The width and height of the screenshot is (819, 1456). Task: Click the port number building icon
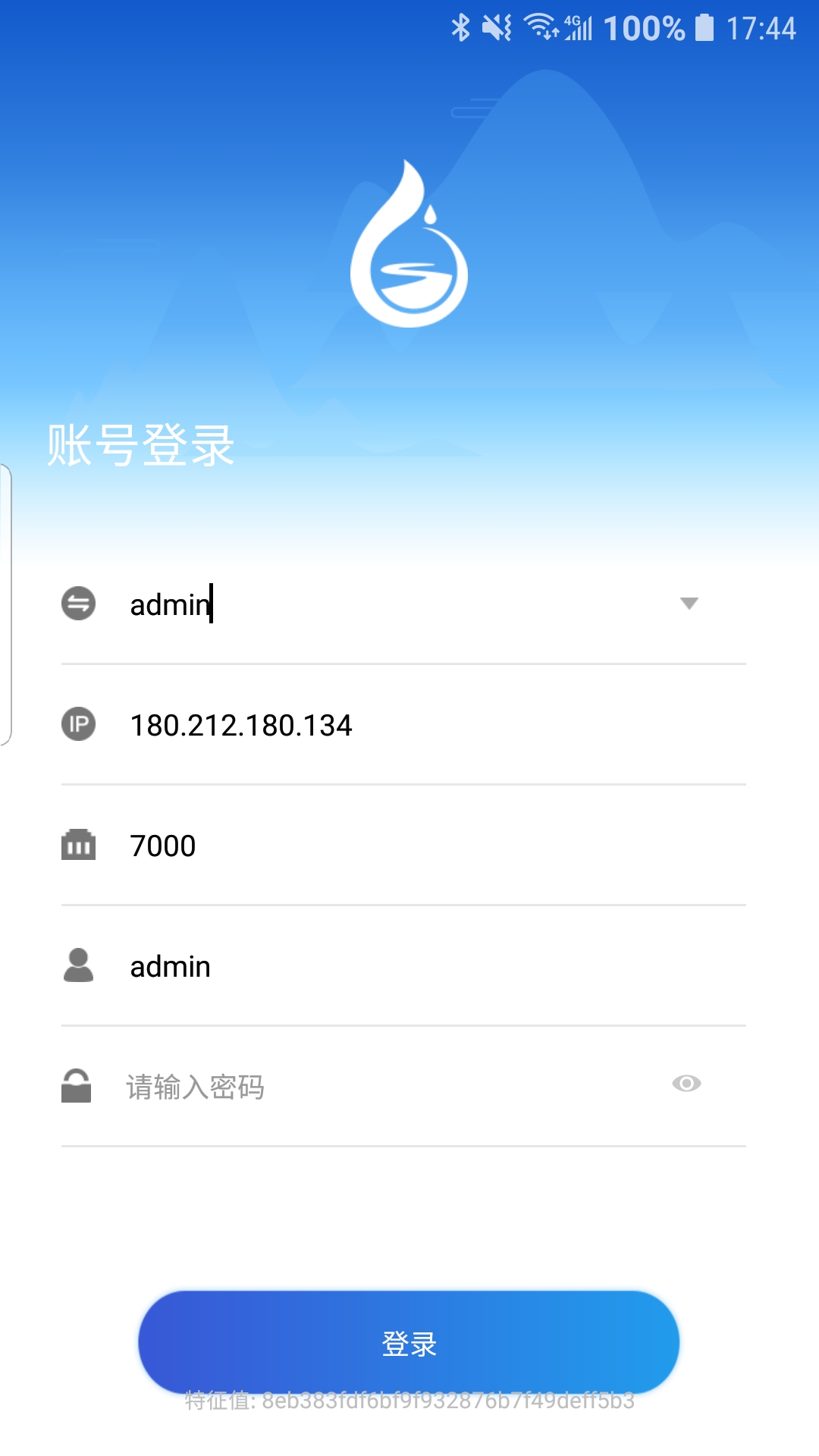[x=78, y=845]
